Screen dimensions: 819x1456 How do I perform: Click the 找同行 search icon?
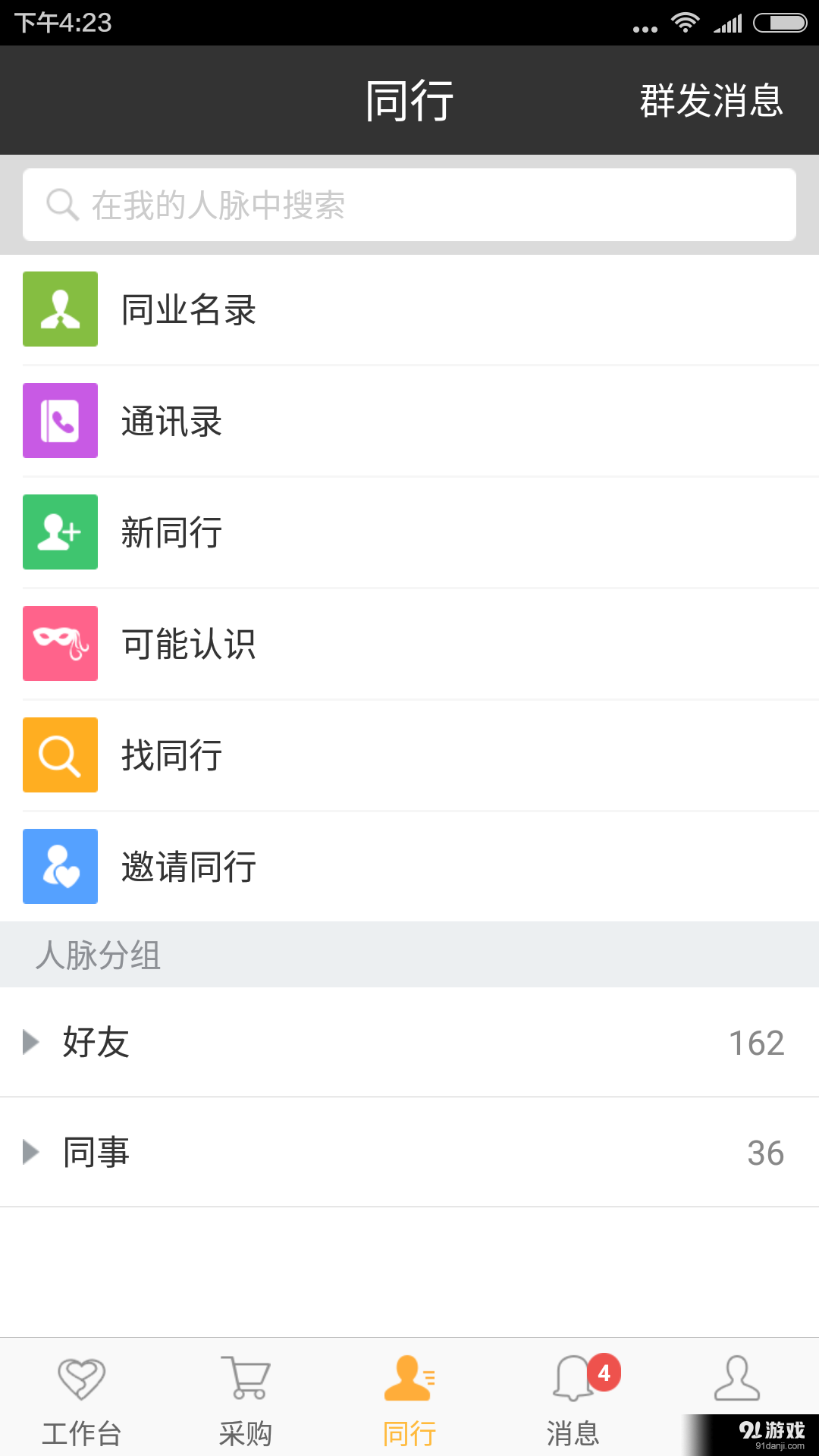point(60,755)
